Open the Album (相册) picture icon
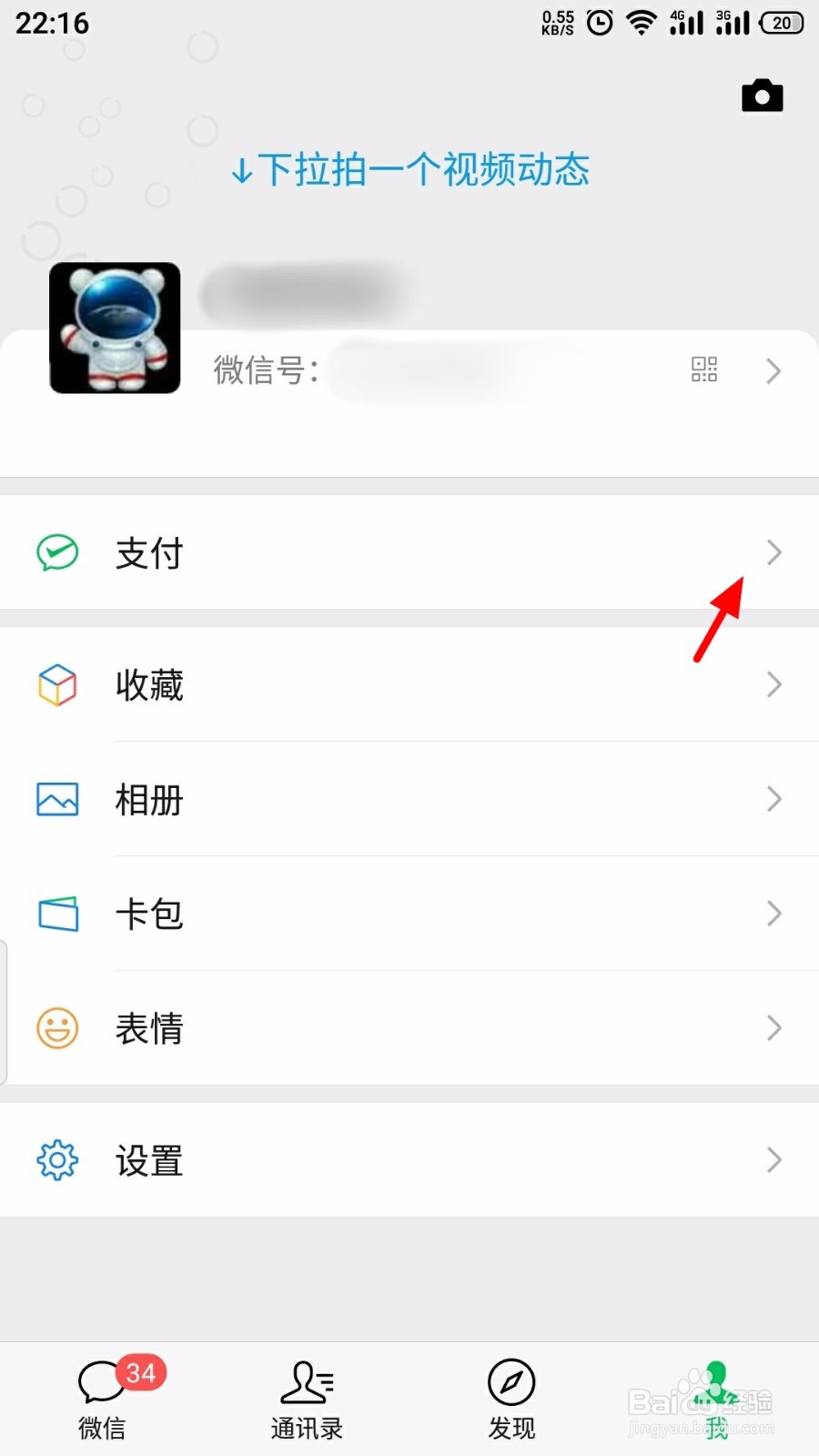 56,800
